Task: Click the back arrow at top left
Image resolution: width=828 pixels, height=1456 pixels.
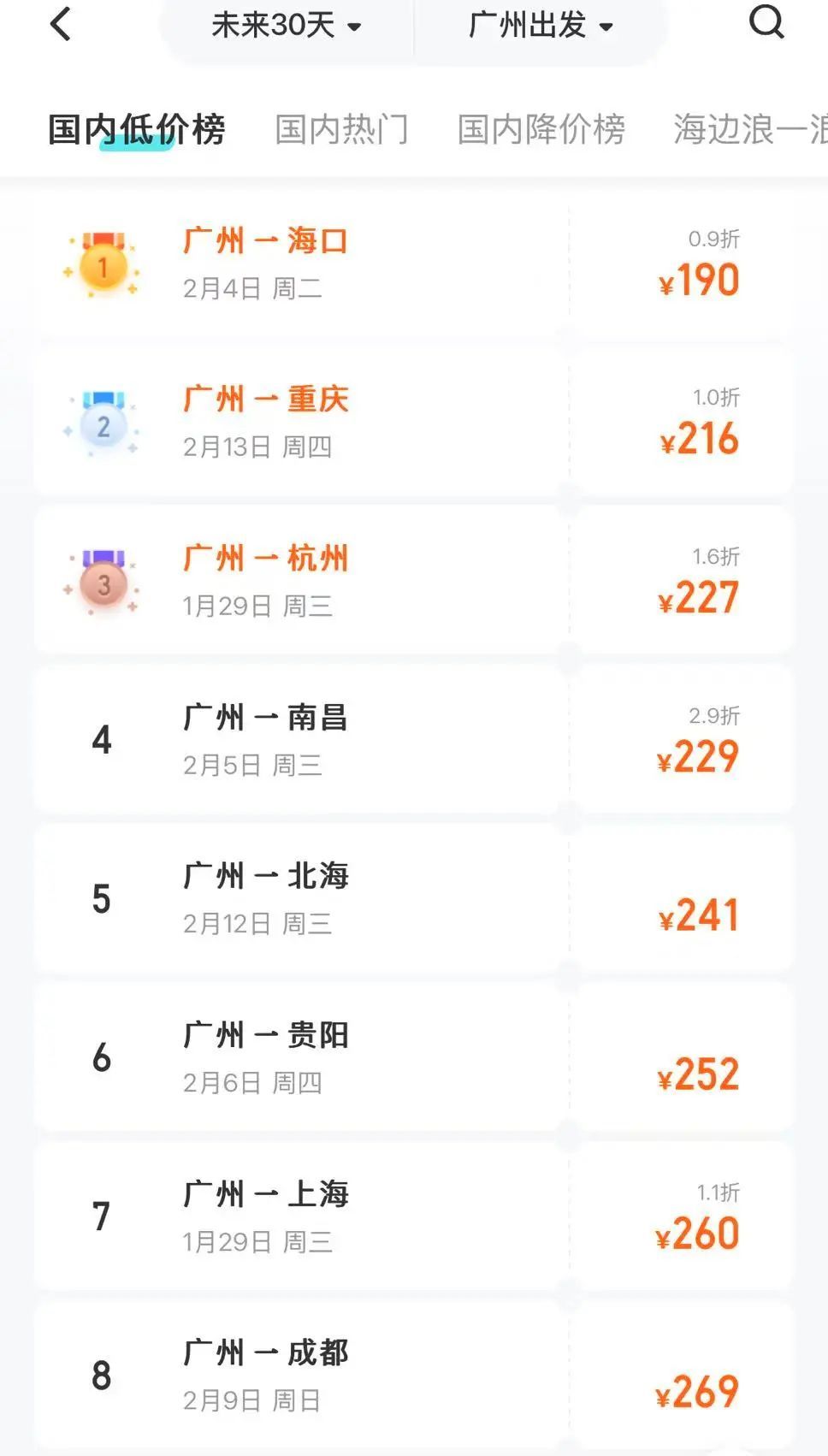Action: (60, 24)
